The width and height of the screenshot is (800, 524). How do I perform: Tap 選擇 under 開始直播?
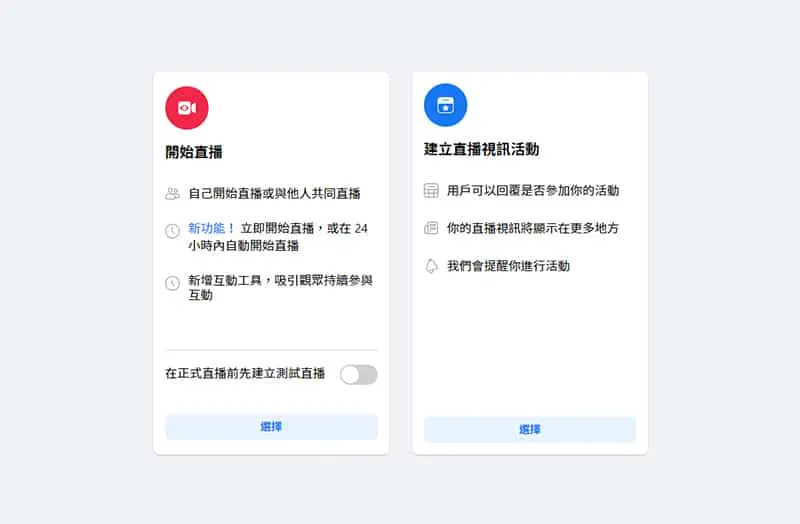271,427
